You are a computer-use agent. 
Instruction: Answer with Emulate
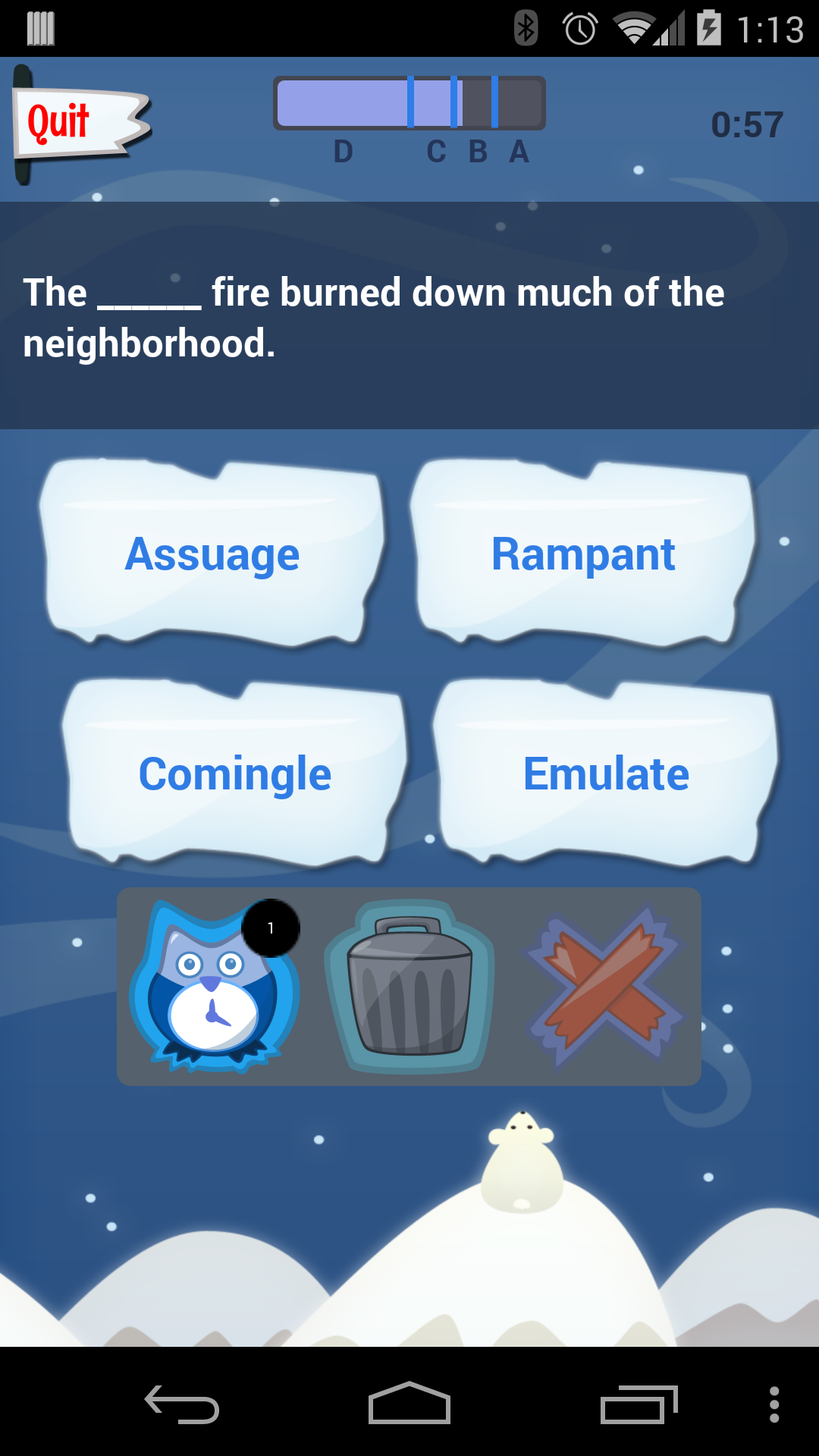606,774
